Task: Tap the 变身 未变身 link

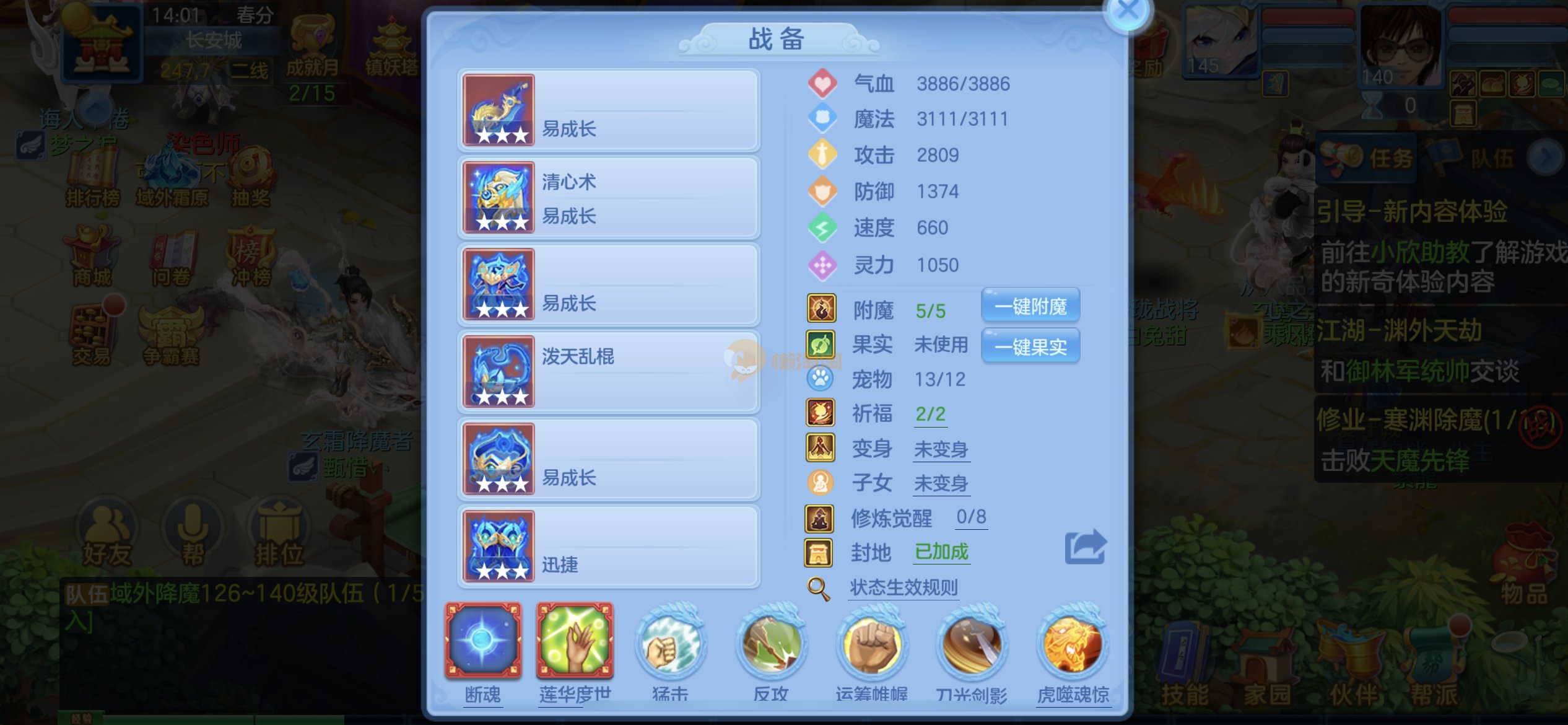Action: pyautogui.click(x=941, y=449)
